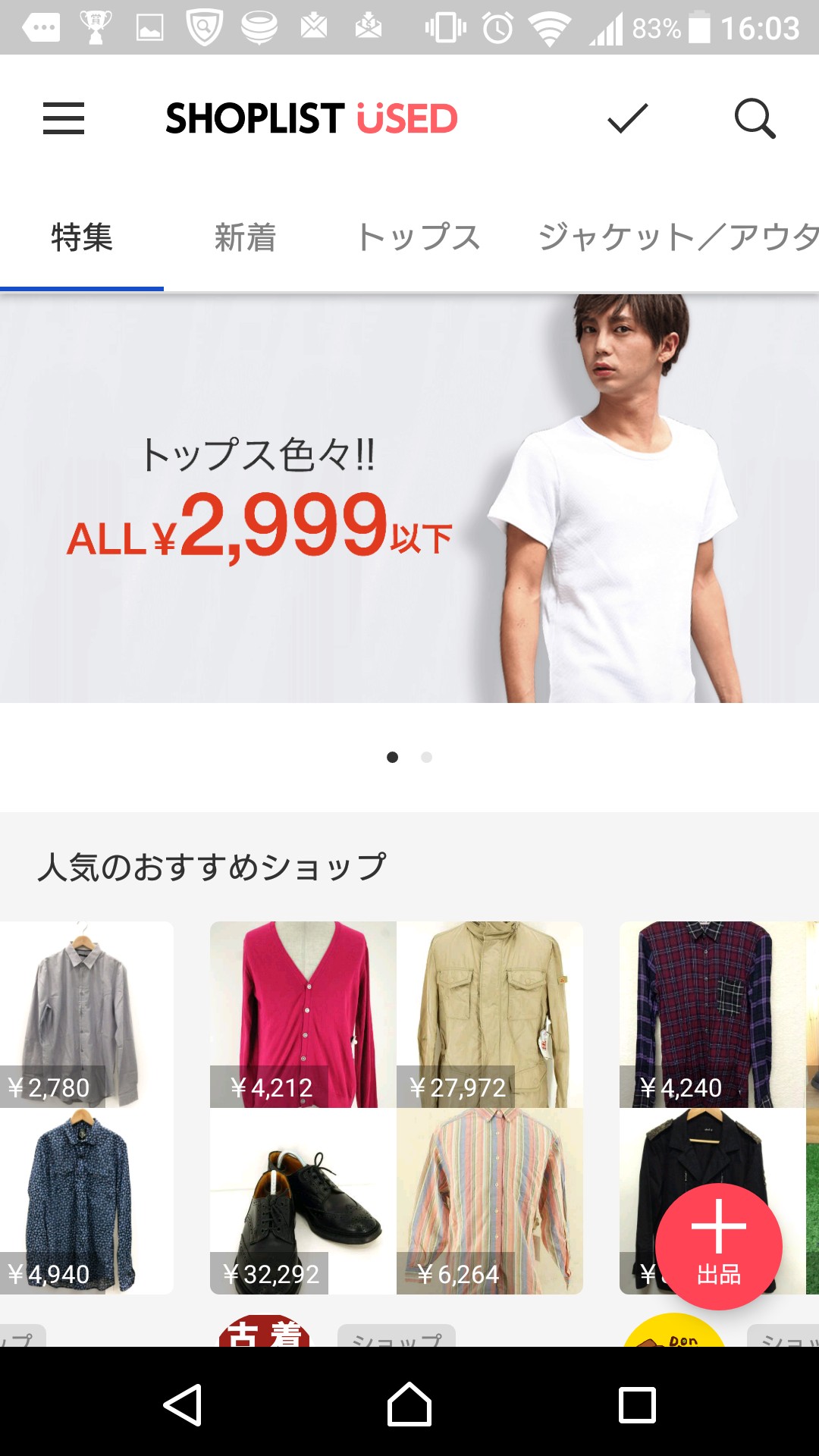Viewport: 819px width, 1456px height.
Task: Jump to the second banner page dot
Action: [x=427, y=757]
